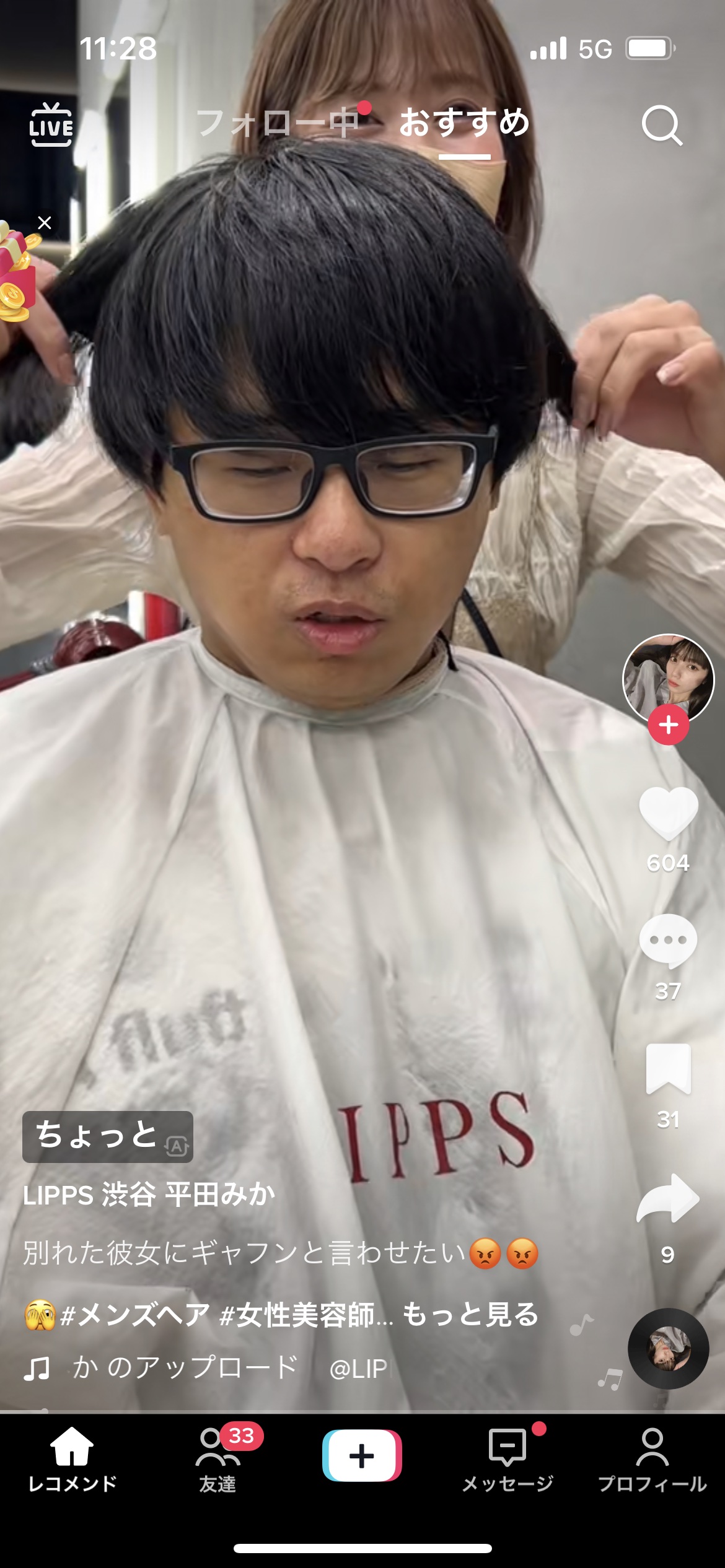The height and width of the screenshot is (1568, 725).
Task: Open LIPPS 渋谷 平田みか username
Action: point(149,1195)
